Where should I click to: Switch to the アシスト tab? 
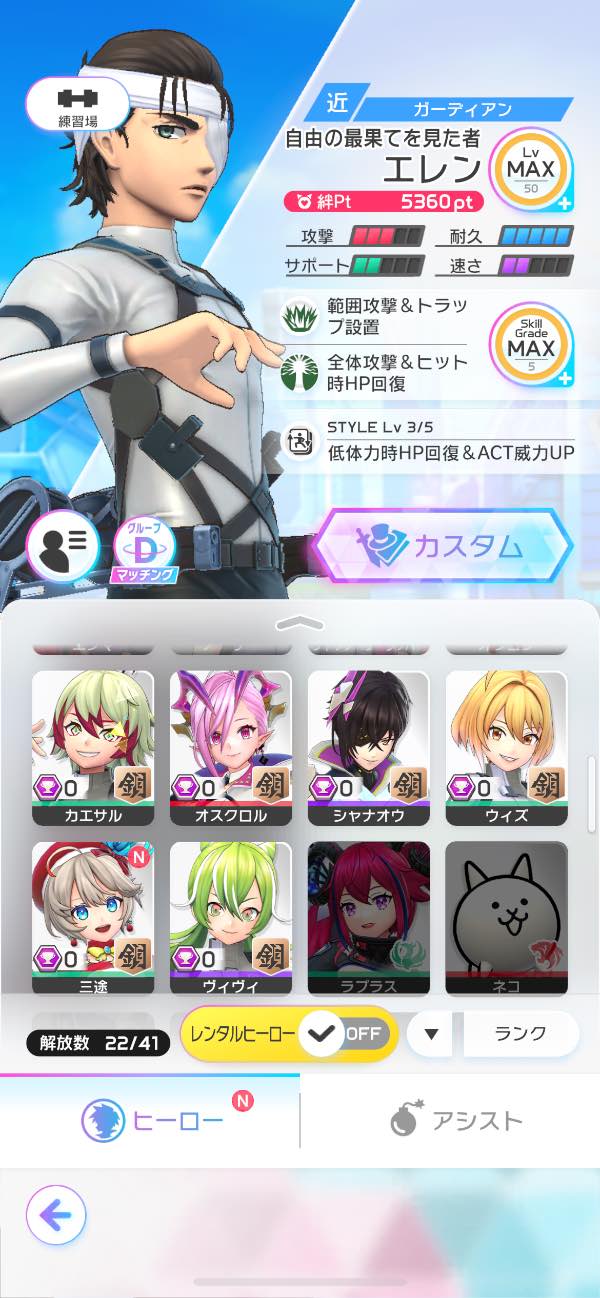tap(456, 1120)
